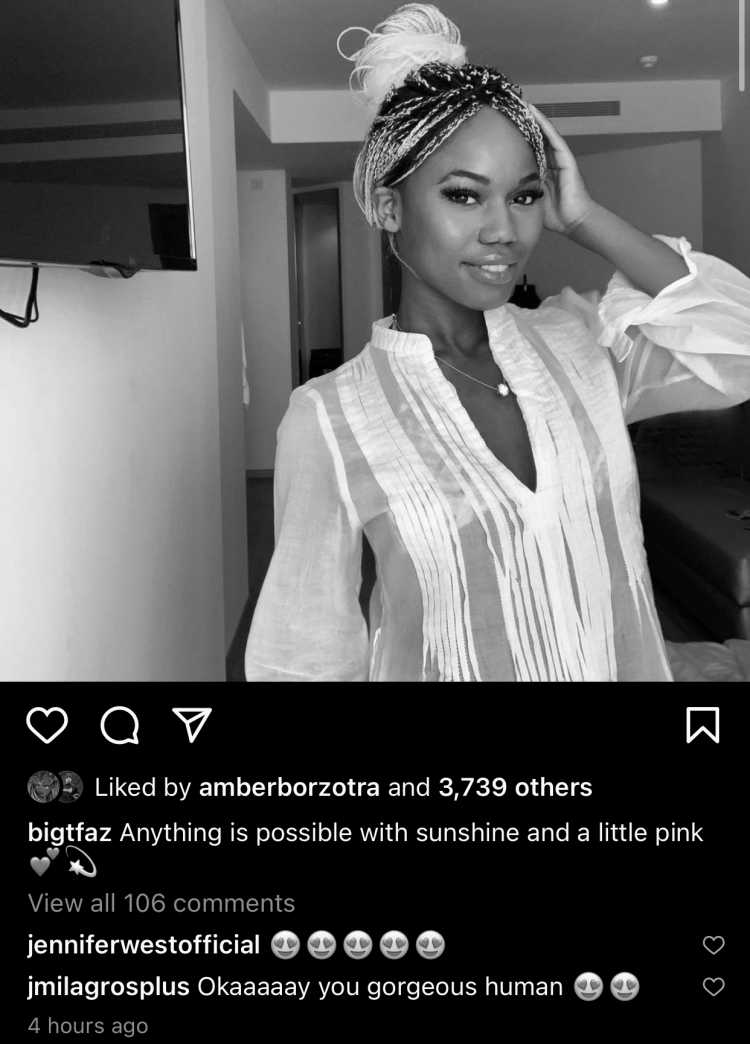Like this post with the heart icon
The width and height of the screenshot is (750, 1044).
click(x=45, y=726)
